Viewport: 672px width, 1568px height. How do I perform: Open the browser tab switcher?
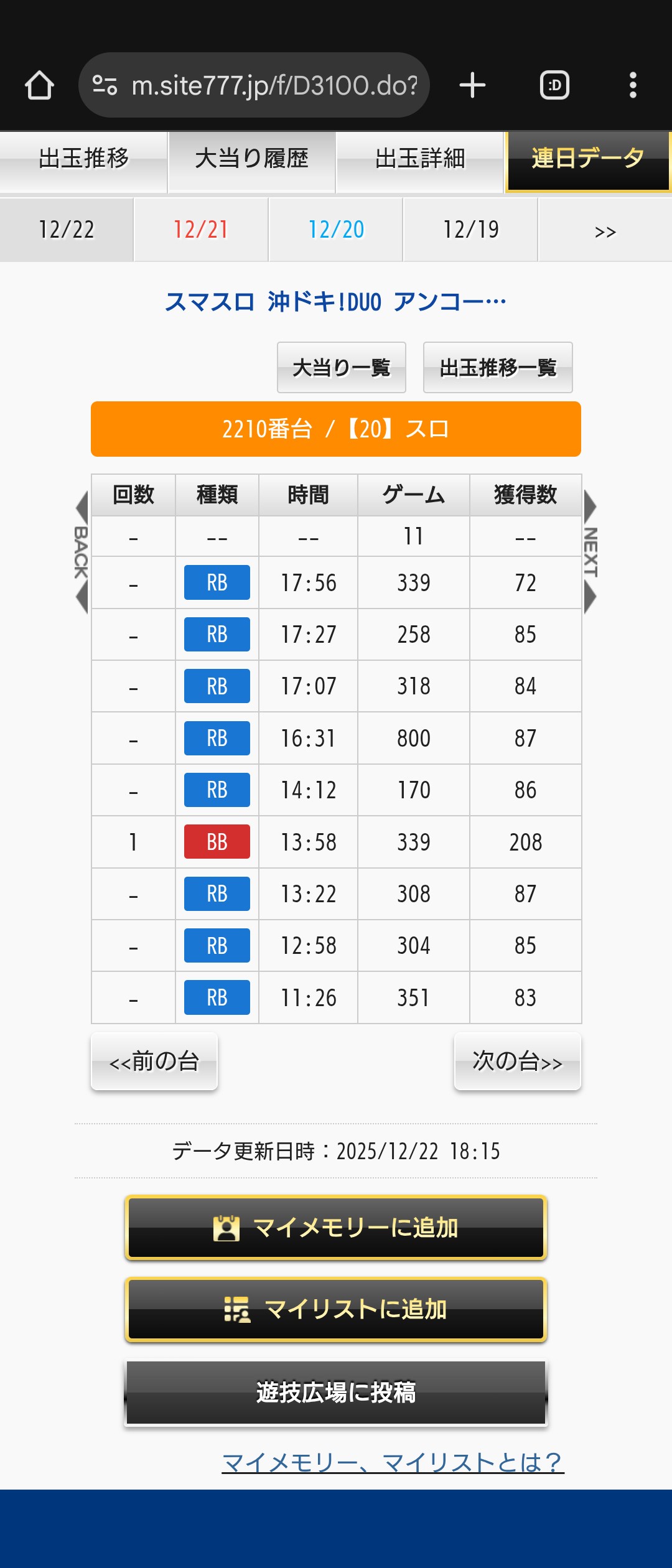click(x=554, y=85)
